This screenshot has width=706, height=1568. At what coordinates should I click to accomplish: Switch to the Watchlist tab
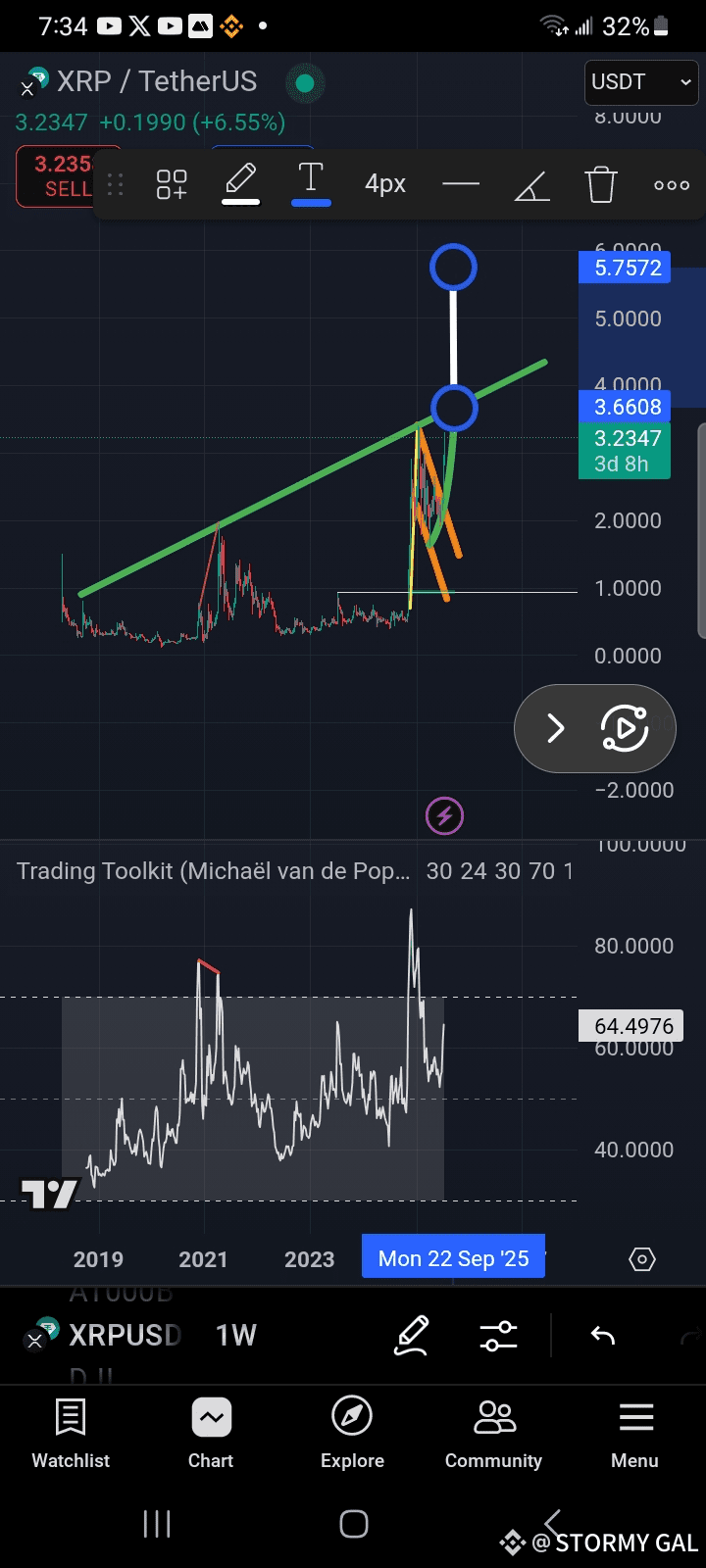[71, 1435]
